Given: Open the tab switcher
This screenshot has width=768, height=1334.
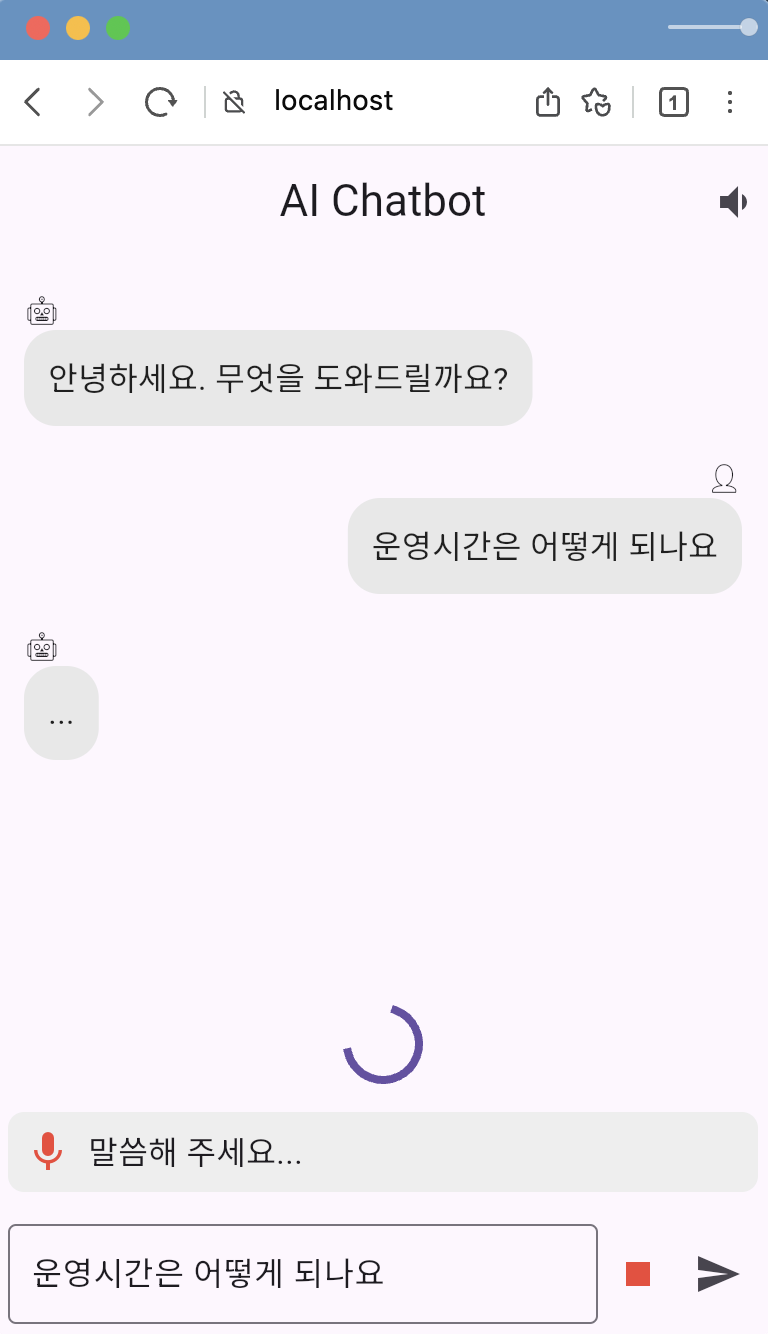Looking at the screenshot, I should [674, 102].
